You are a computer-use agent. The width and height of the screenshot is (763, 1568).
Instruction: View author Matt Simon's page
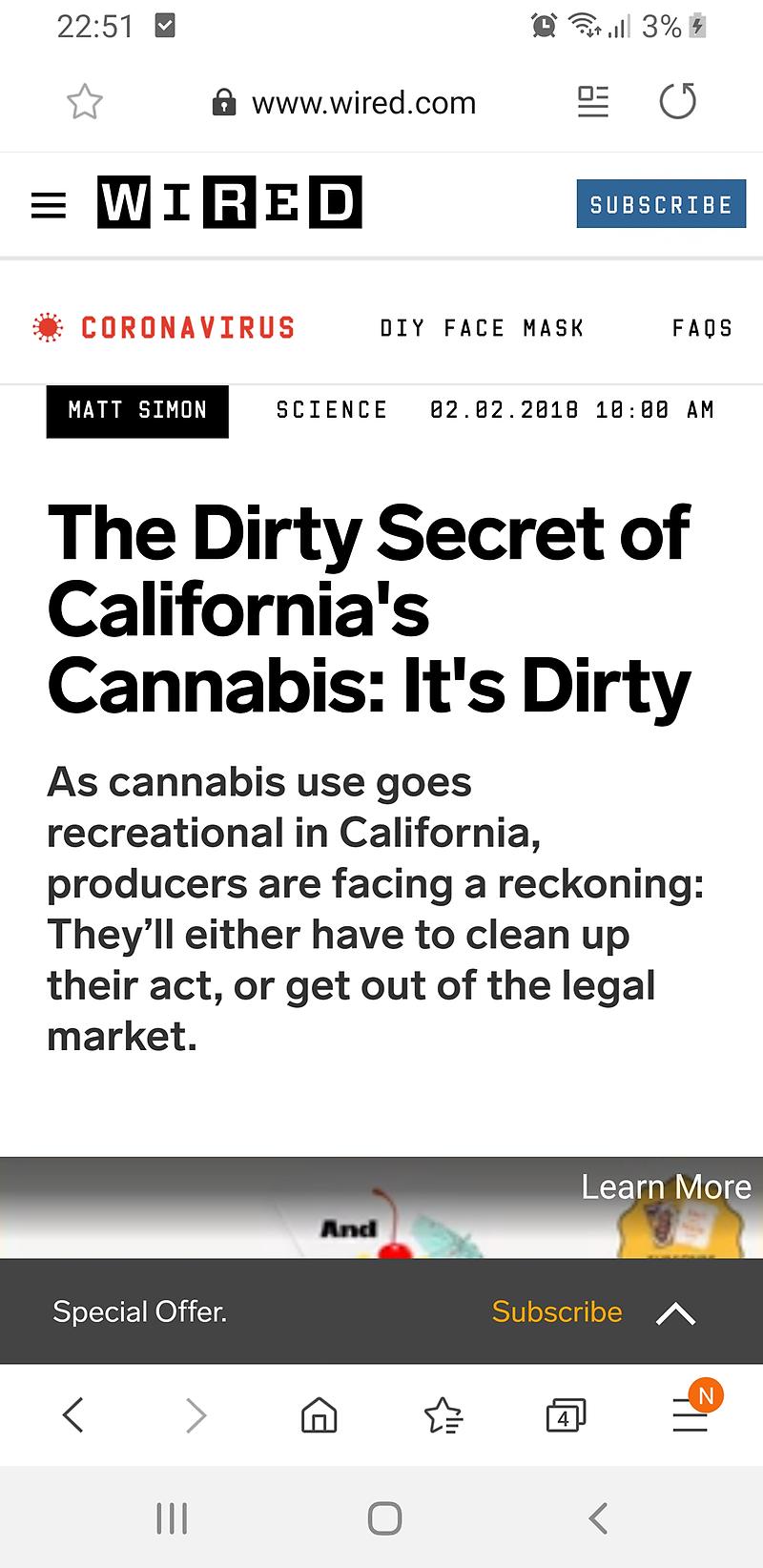pyautogui.click(x=137, y=411)
